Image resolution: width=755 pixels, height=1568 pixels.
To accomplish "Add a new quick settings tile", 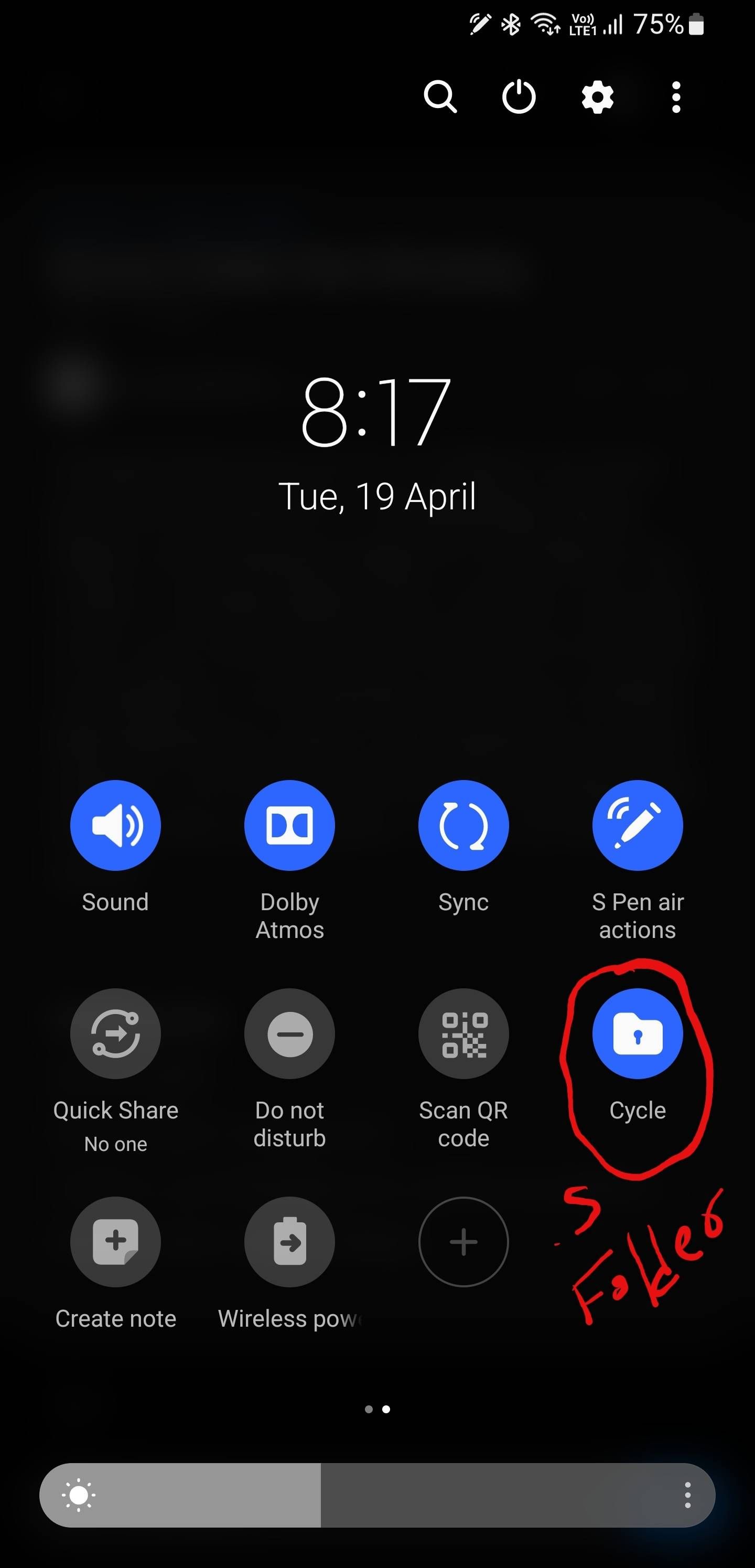I will coord(463,1242).
